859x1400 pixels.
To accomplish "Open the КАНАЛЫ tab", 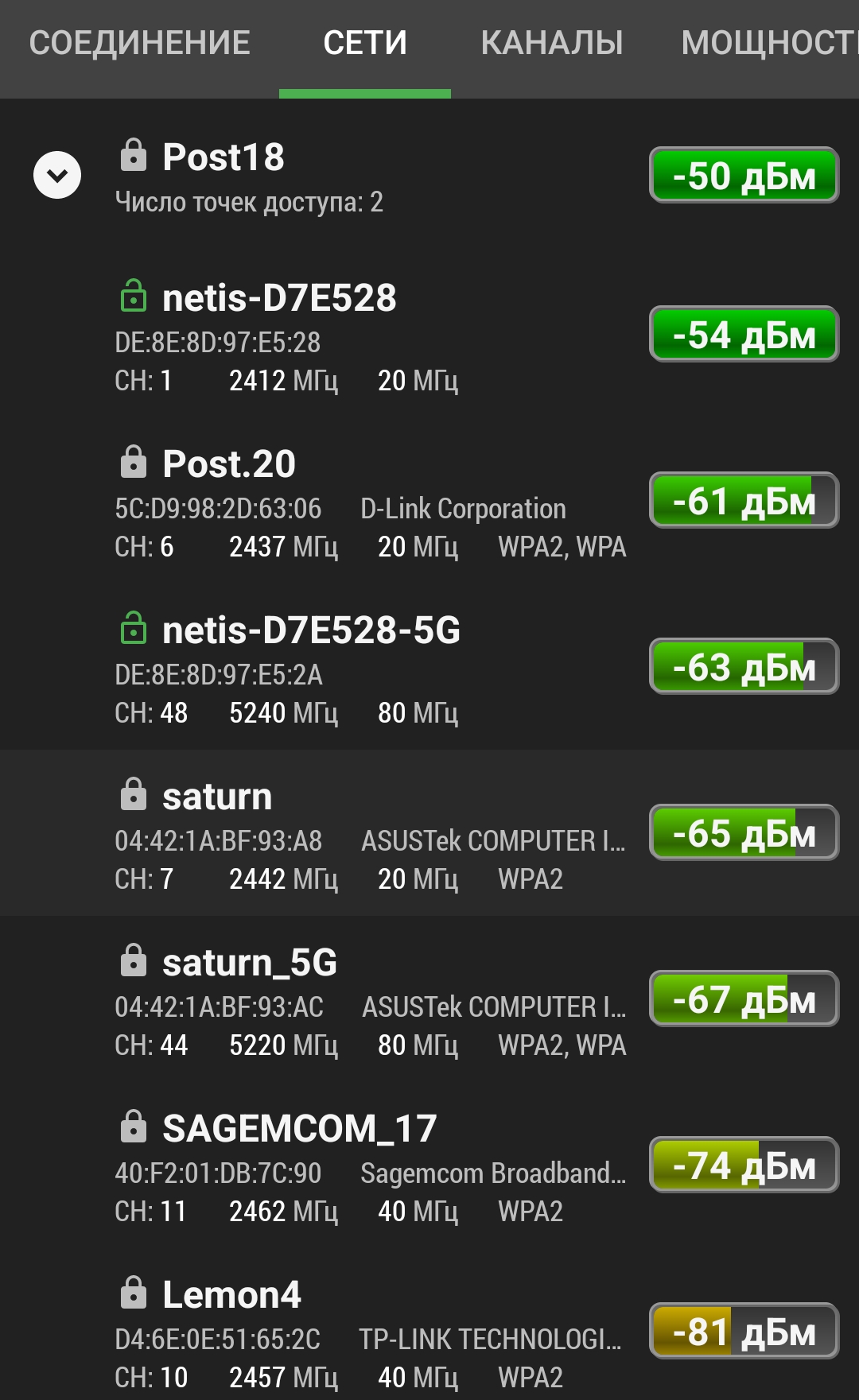I will pyautogui.click(x=552, y=43).
